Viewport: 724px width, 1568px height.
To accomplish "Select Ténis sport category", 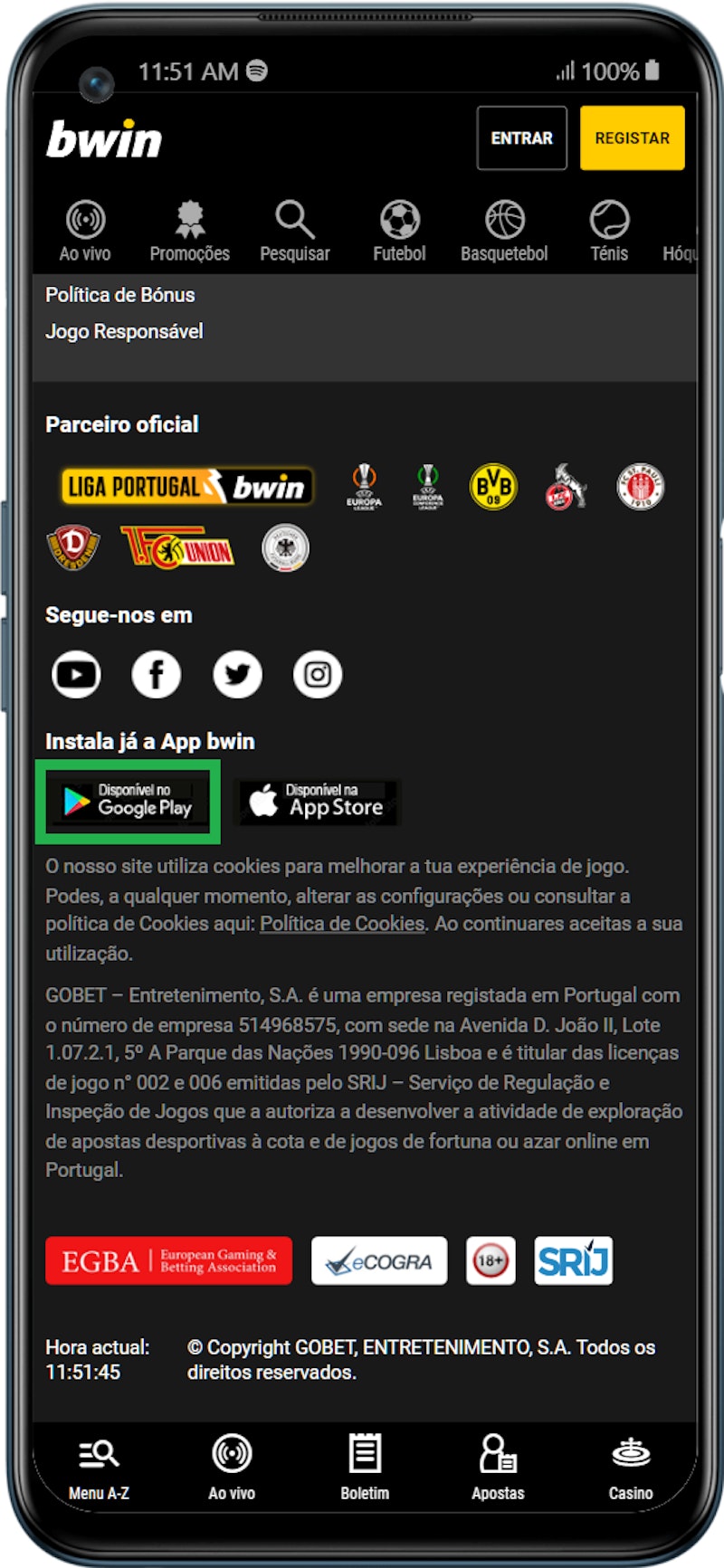I will (609, 232).
